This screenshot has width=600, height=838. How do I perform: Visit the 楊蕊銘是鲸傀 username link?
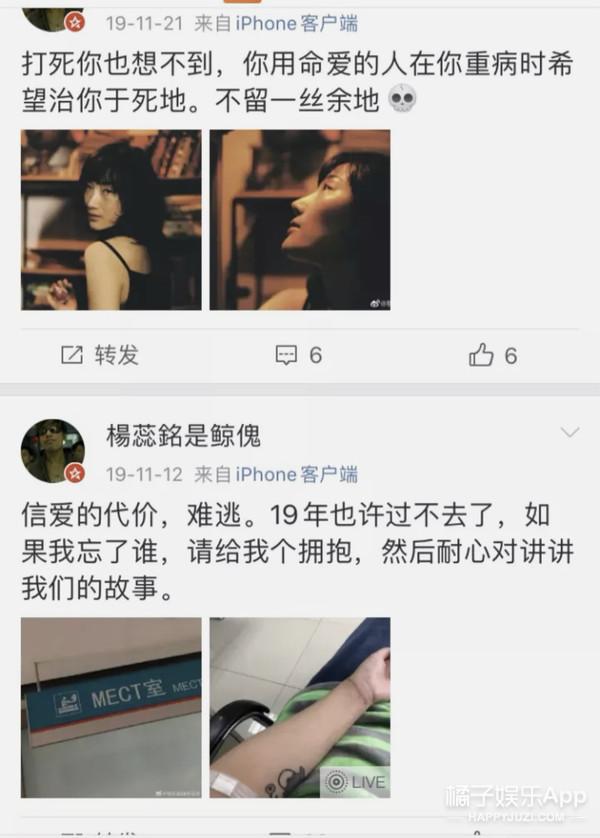click(x=183, y=434)
